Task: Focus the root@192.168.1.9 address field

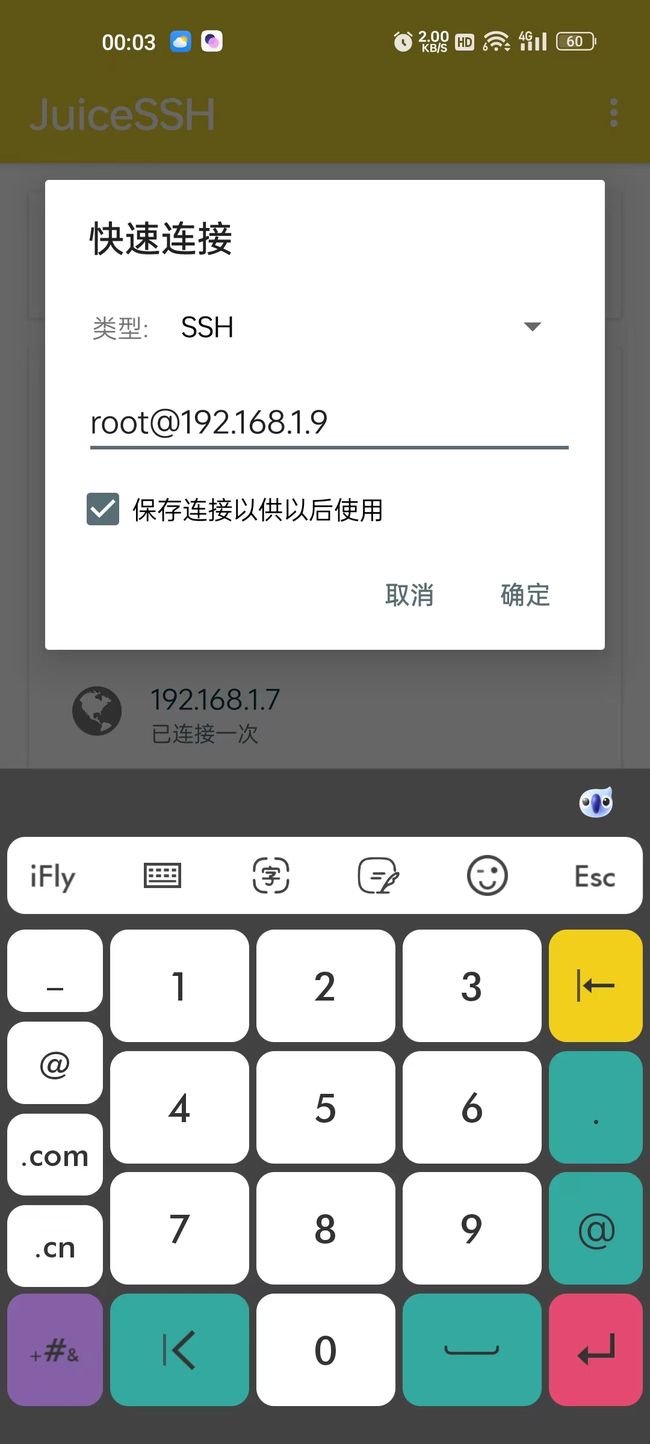Action: pyautogui.click(x=329, y=423)
